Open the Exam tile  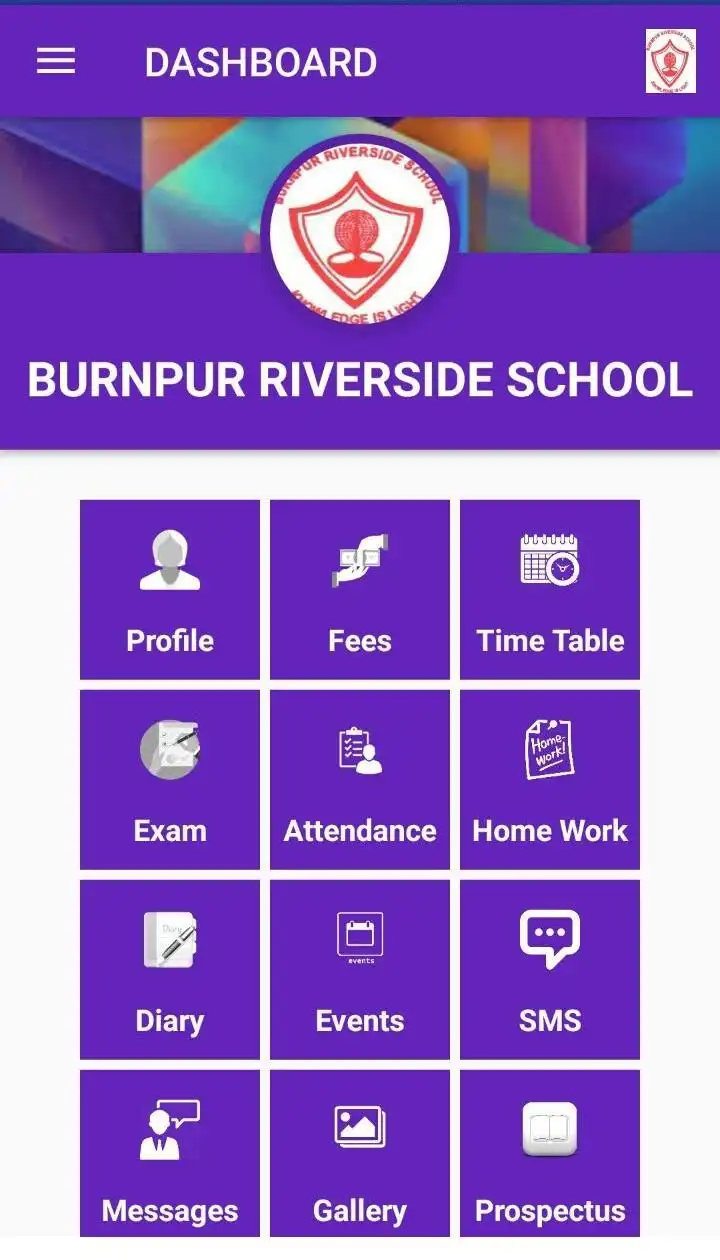click(x=170, y=780)
